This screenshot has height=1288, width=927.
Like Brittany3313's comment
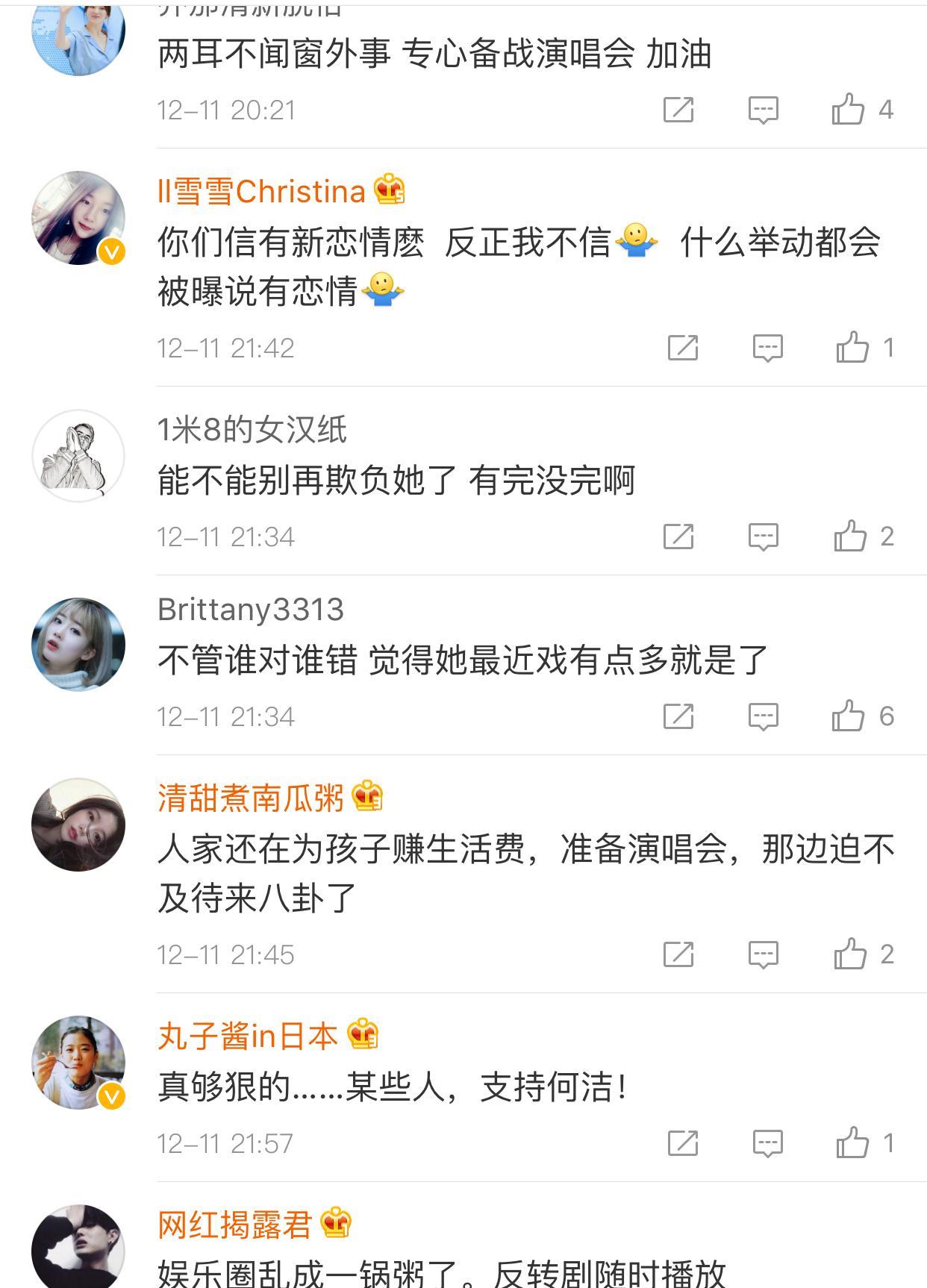coord(848,716)
